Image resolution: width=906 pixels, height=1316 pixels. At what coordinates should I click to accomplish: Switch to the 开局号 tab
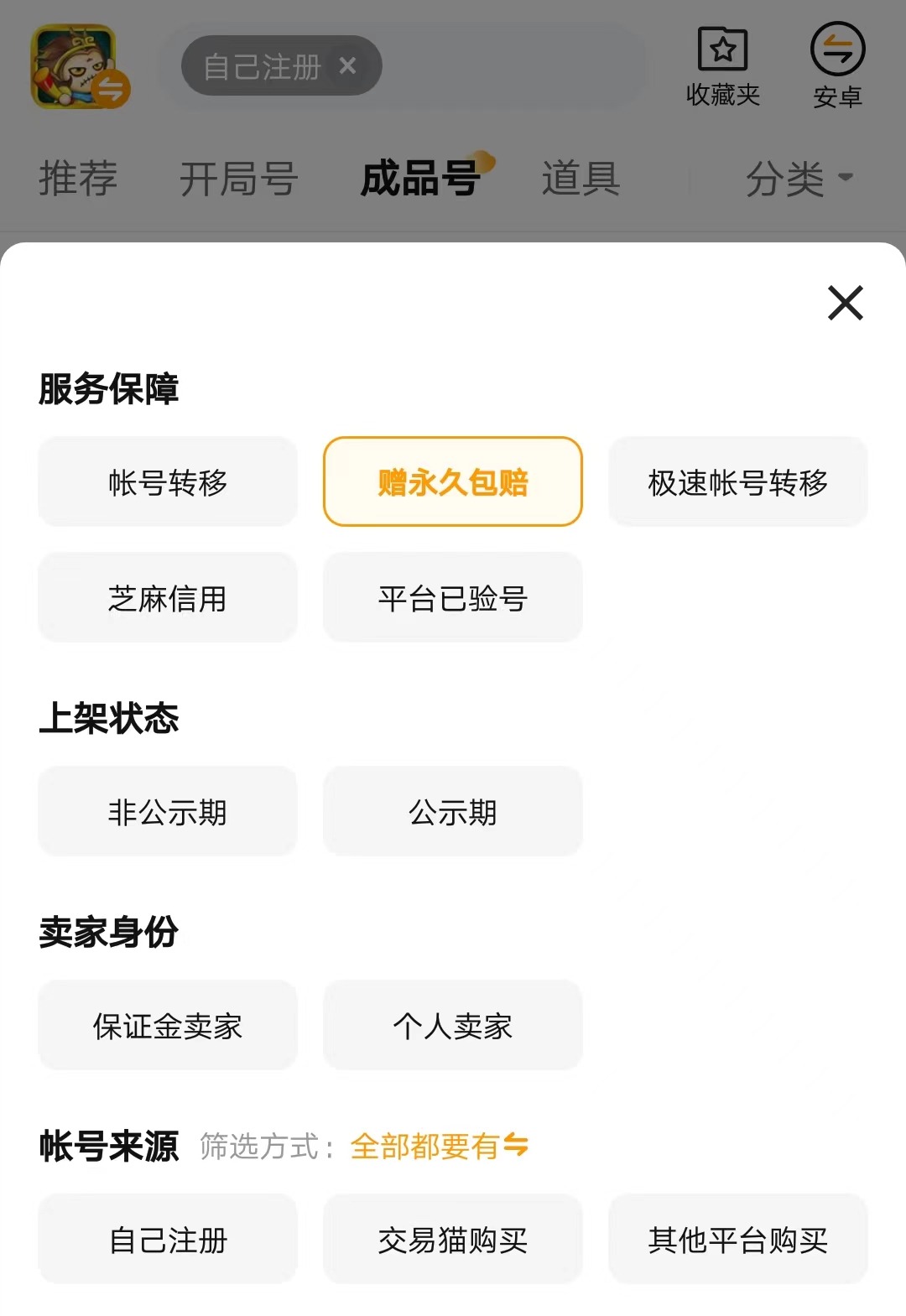pos(239,179)
